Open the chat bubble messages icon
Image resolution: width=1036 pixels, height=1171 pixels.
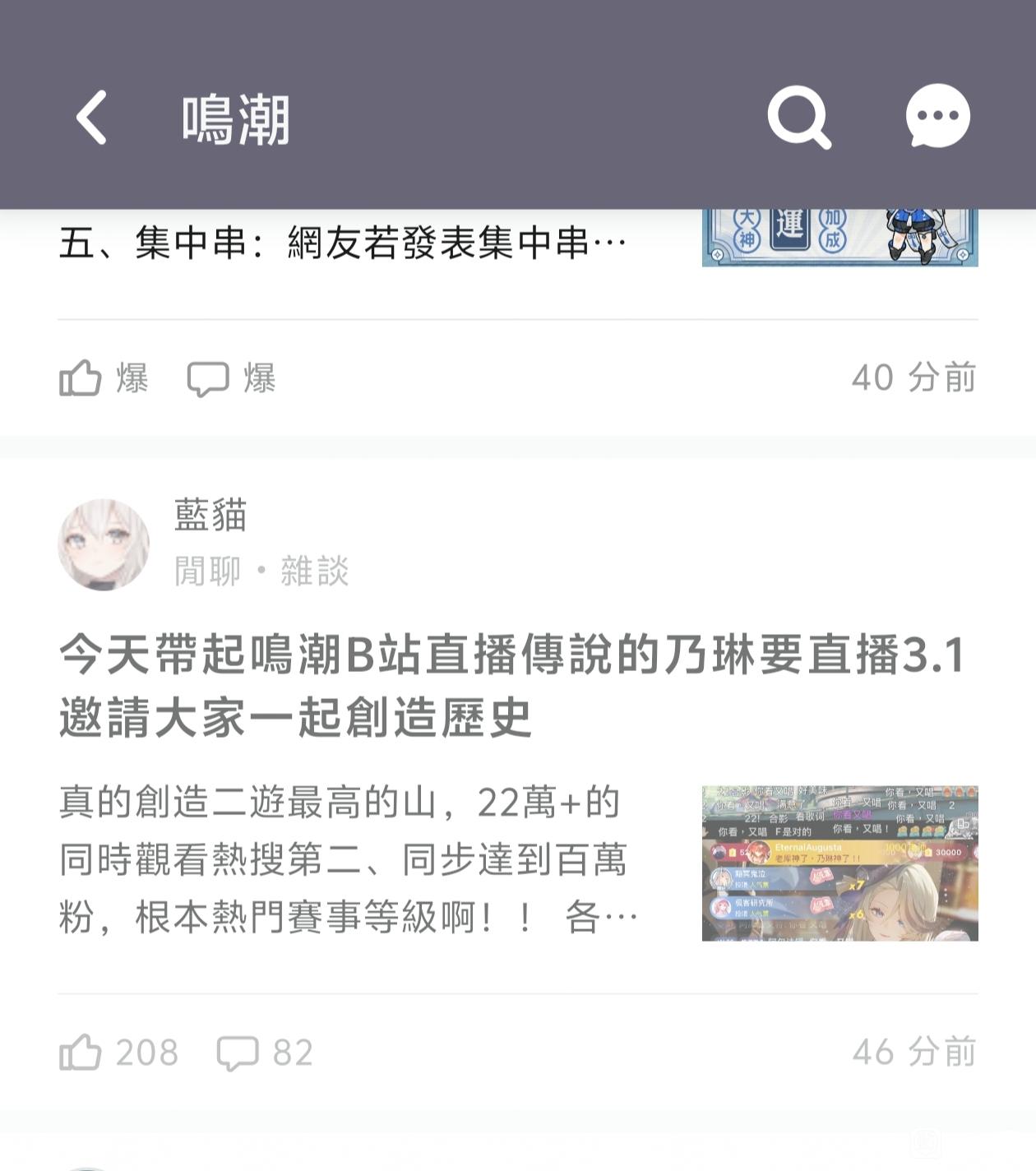(937, 118)
